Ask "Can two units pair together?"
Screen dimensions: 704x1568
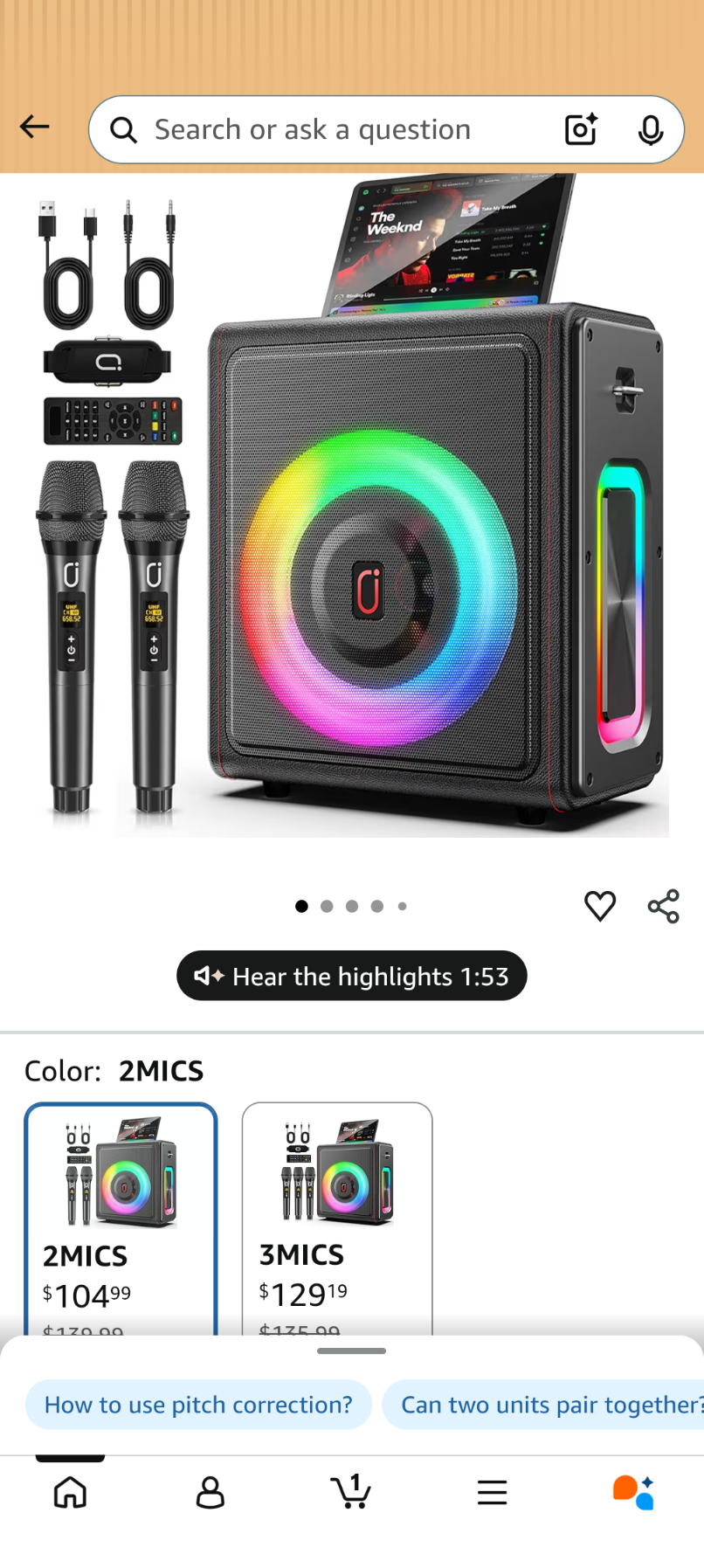coord(546,1405)
